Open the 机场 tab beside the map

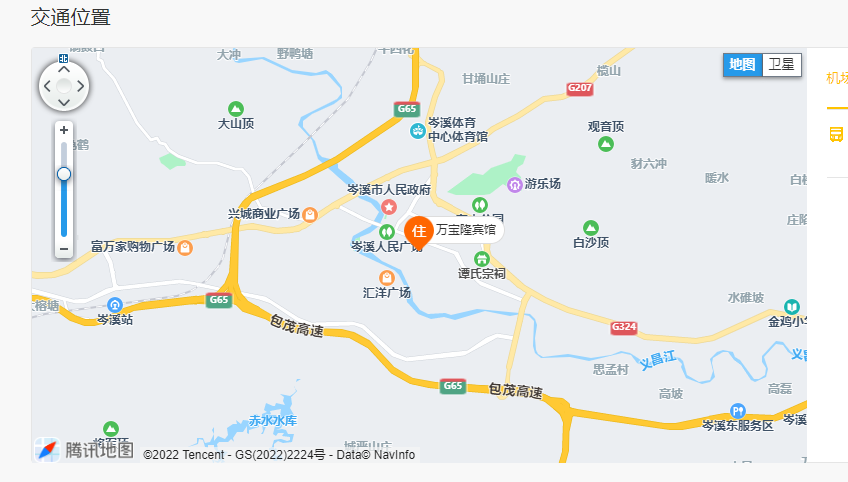click(836, 78)
